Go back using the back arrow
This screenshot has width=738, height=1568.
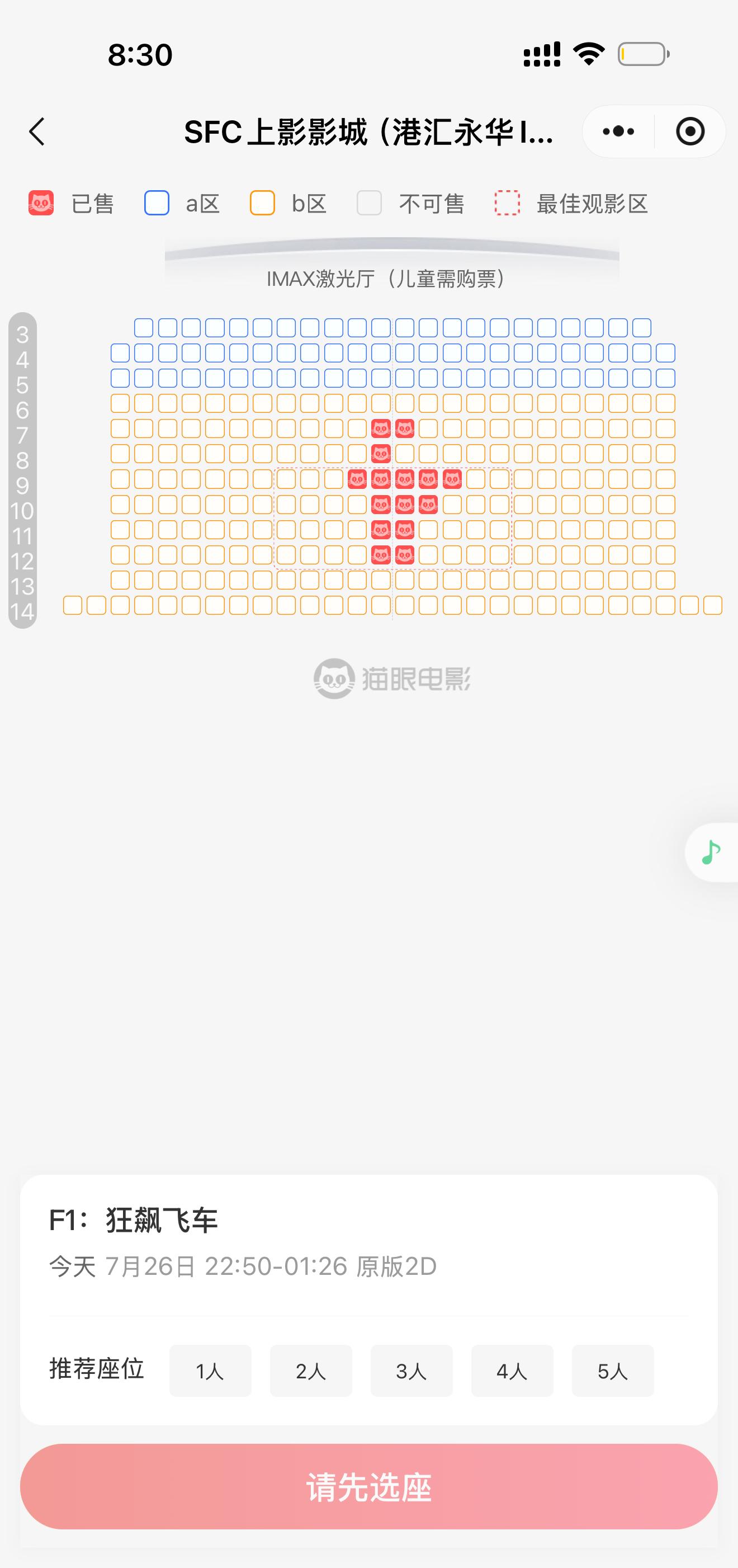37,131
